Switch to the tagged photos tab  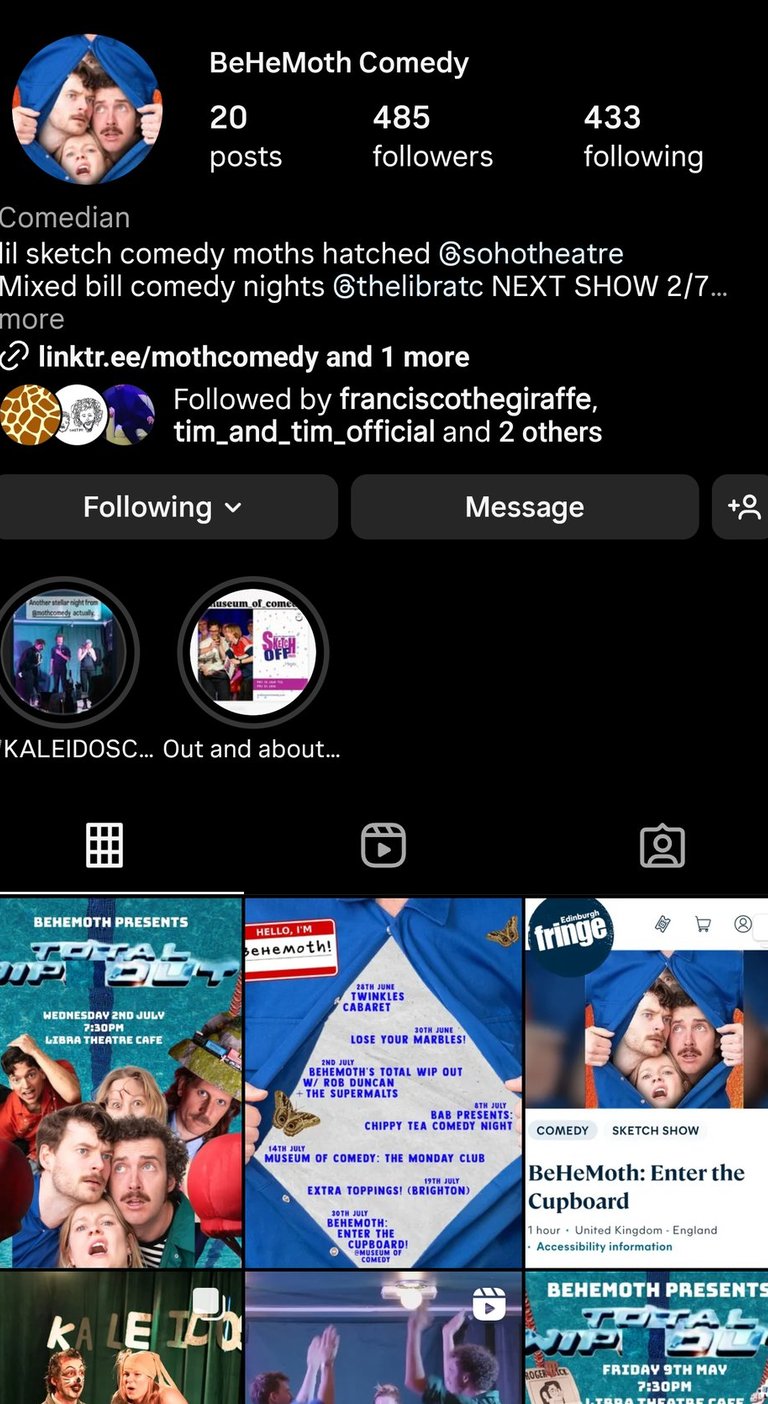click(661, 846)
